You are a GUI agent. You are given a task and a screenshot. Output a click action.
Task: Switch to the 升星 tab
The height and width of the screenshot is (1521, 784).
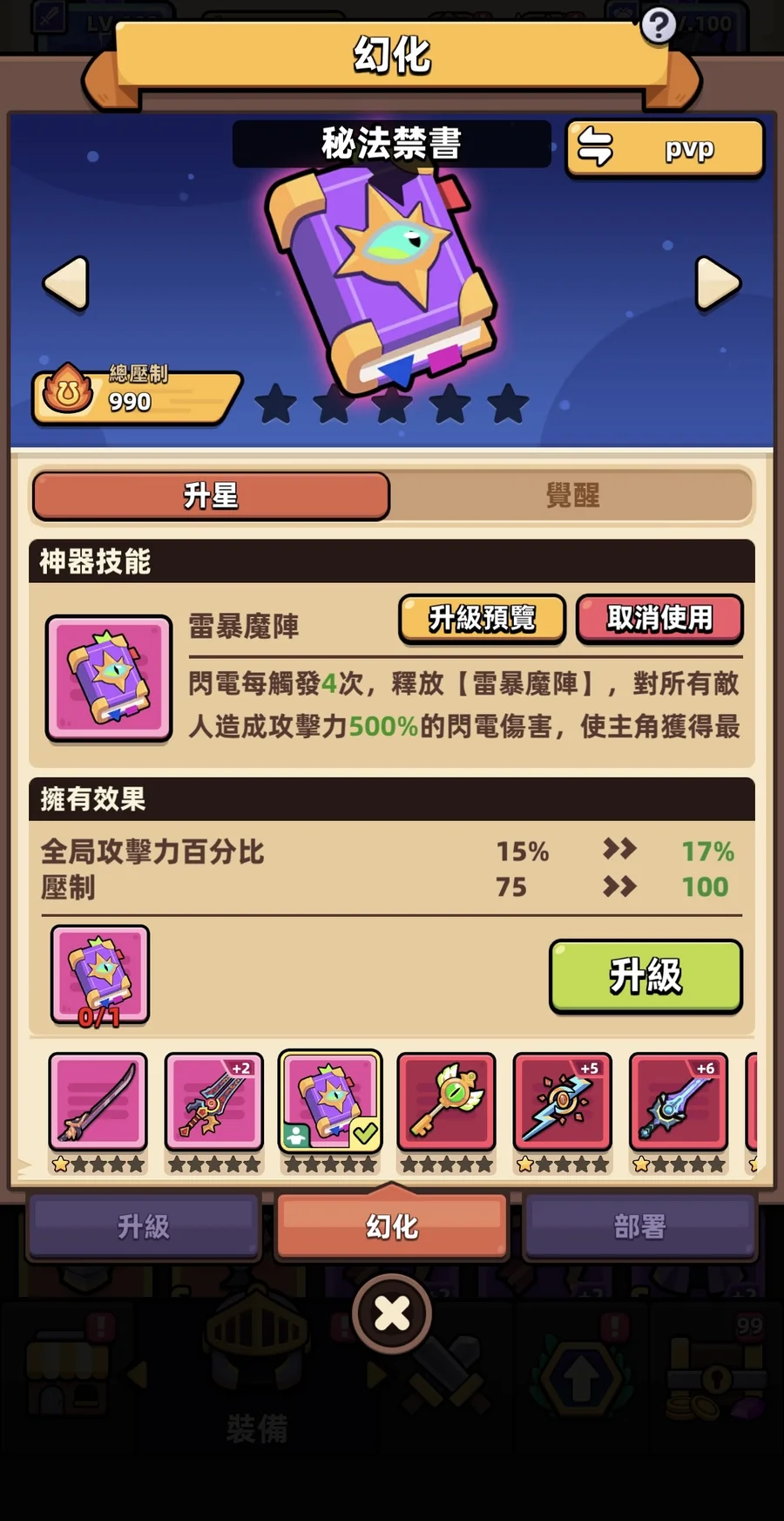(x=211, y=496)
